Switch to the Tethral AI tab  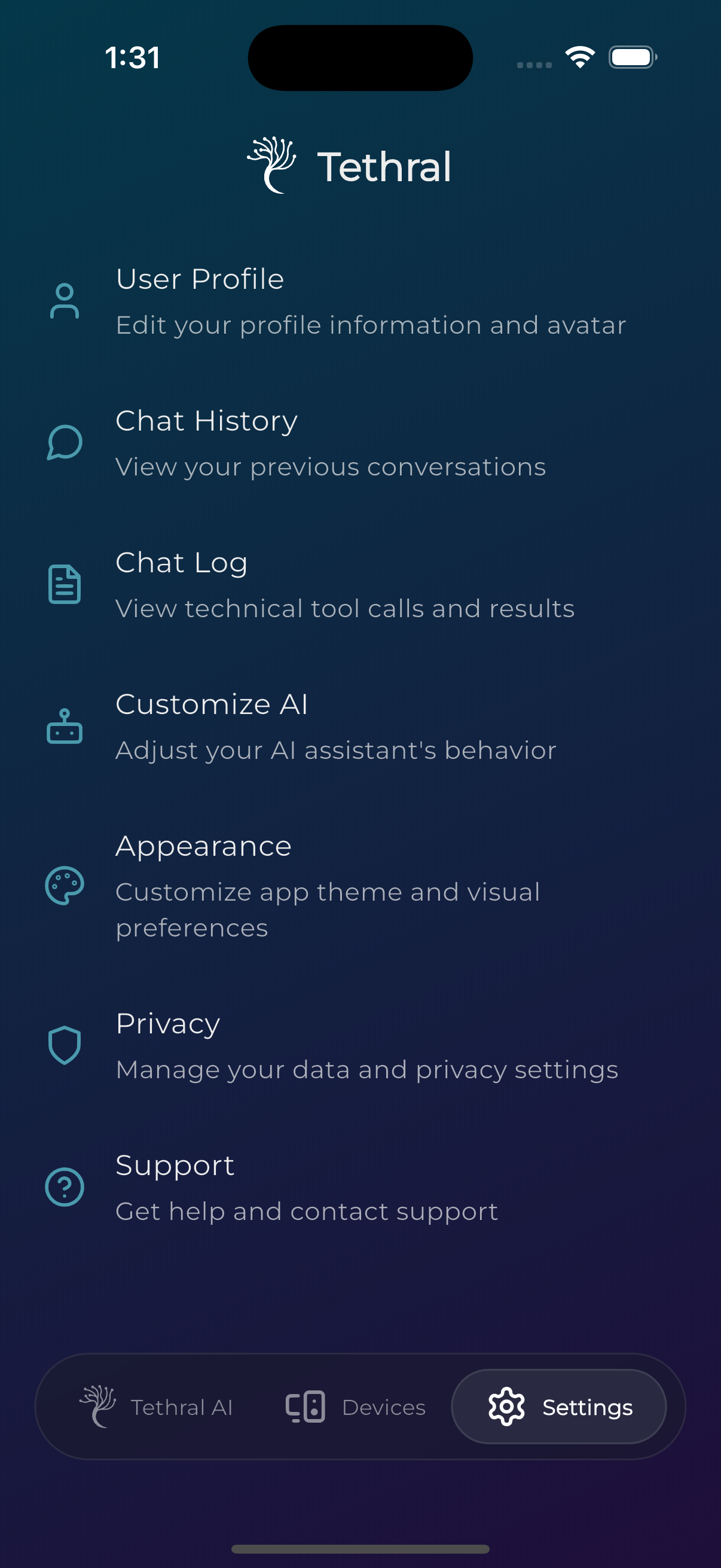pos(157,1407)
